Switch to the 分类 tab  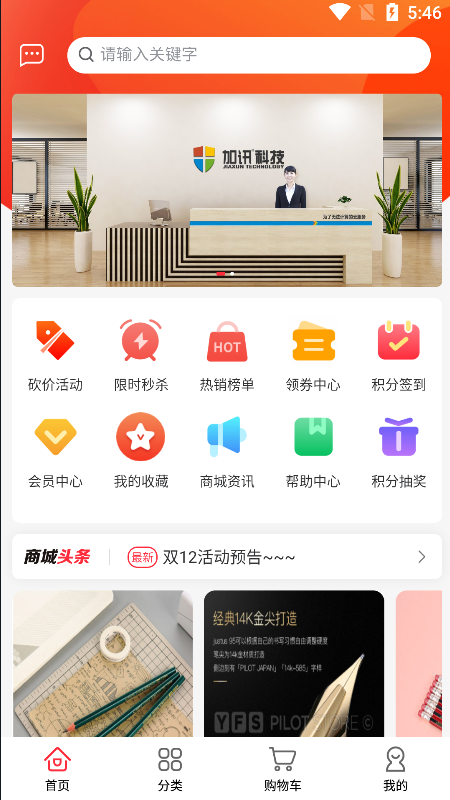tap(170, 769)
